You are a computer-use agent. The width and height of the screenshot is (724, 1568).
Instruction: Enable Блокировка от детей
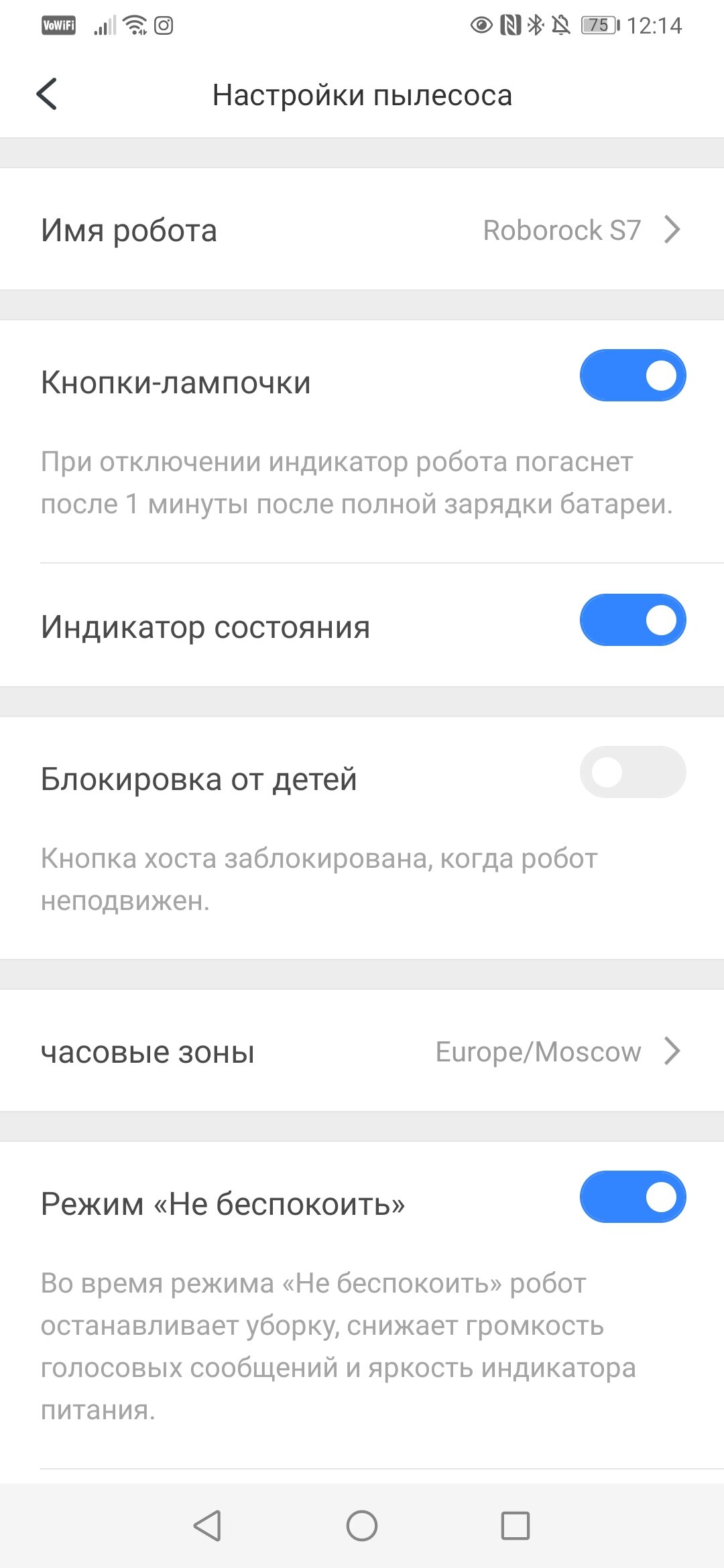[632, 772]
